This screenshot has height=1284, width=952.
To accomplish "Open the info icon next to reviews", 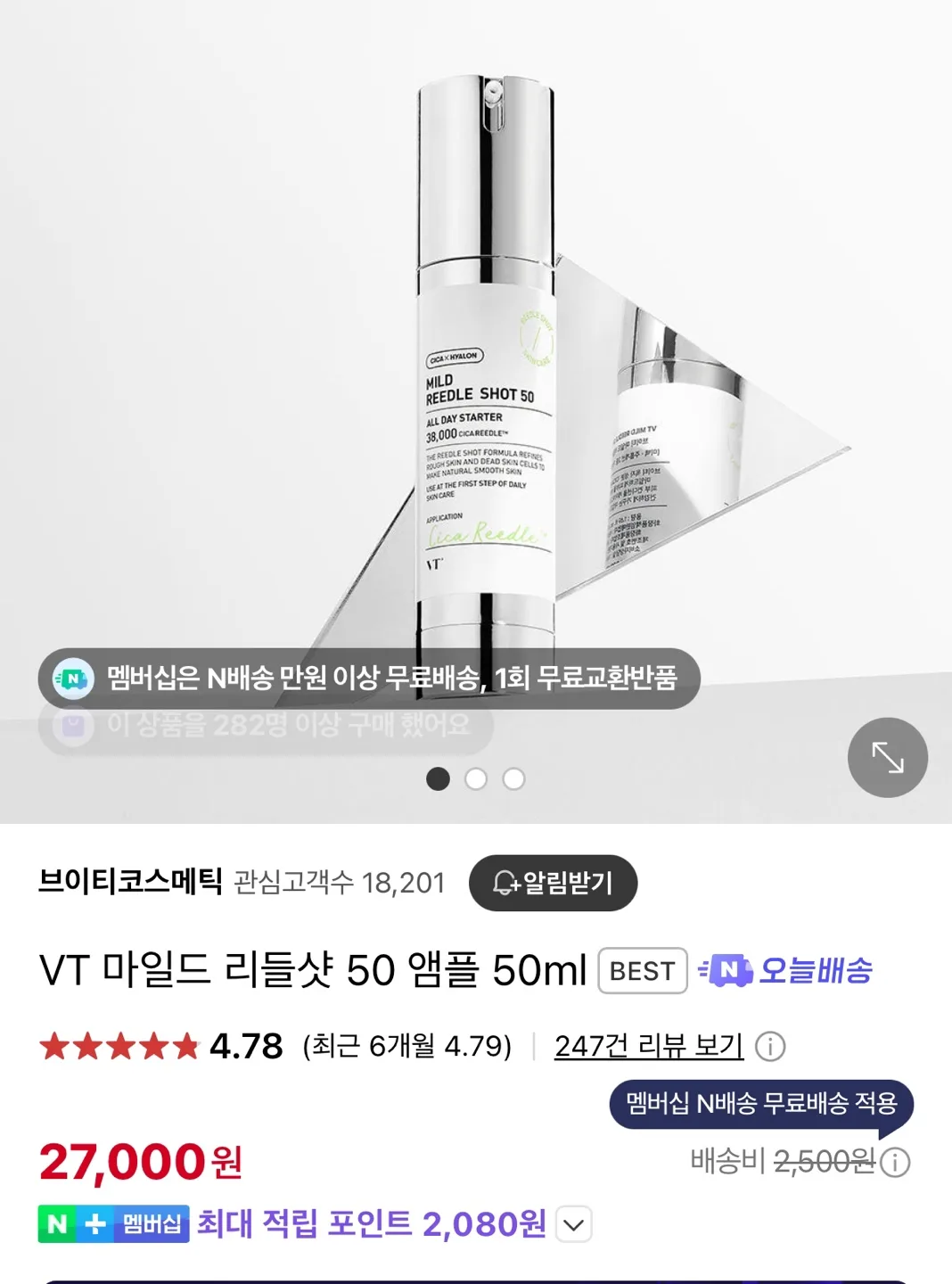I will [x=770, y=1046].
